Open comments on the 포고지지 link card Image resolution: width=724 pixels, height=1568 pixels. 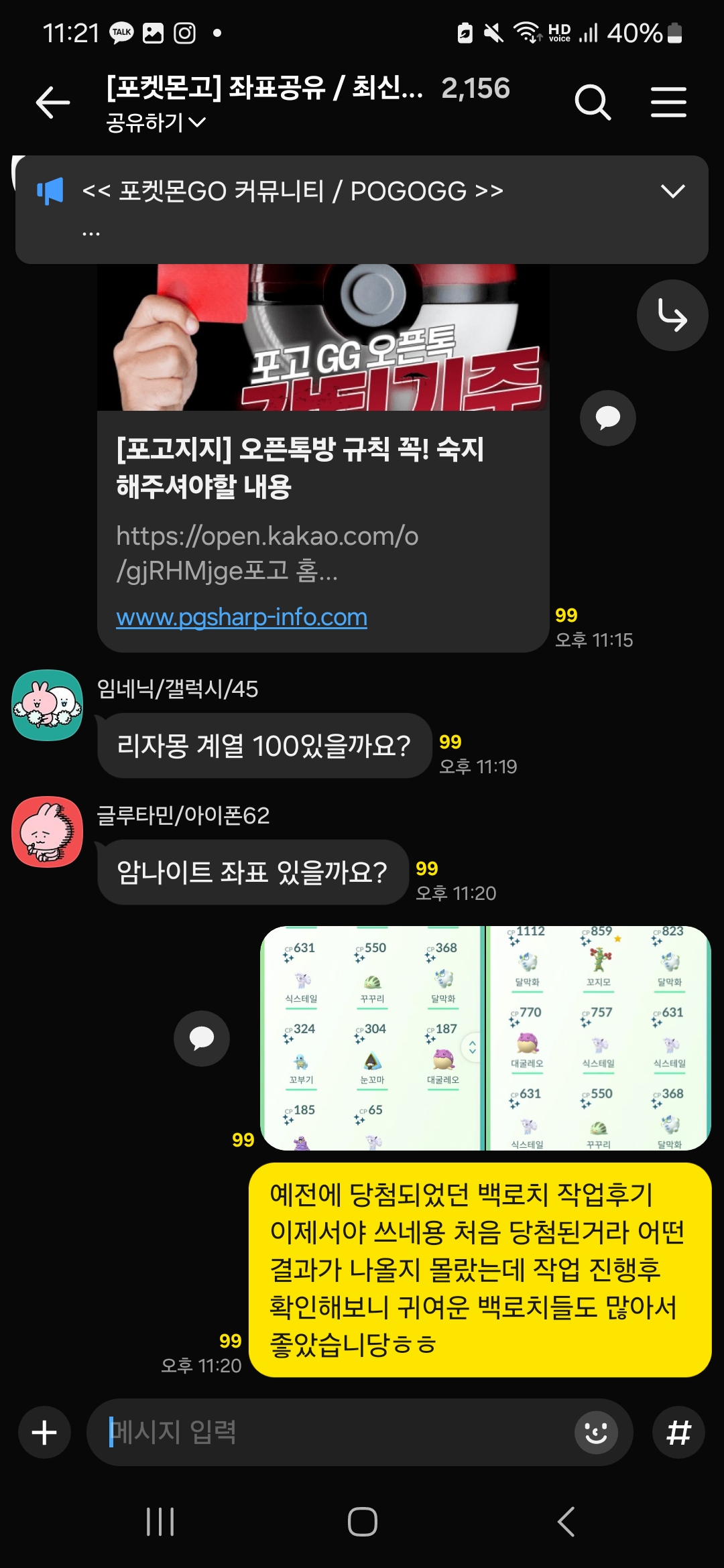click(x=607, y=418)
